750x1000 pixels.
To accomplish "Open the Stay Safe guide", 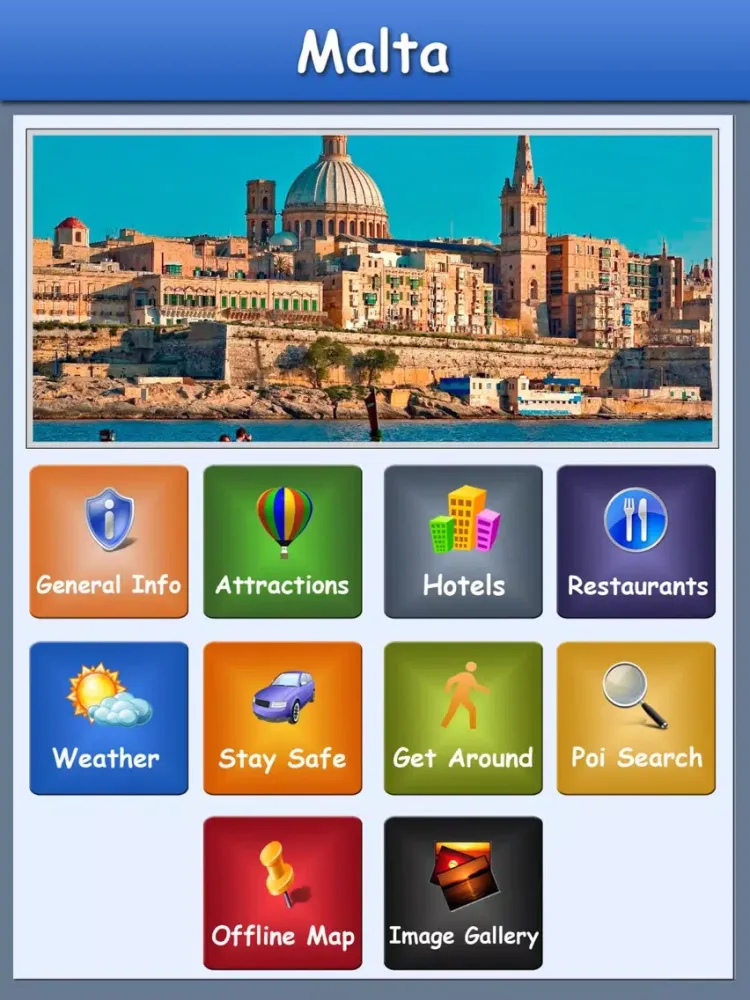I will click(282, 718).
